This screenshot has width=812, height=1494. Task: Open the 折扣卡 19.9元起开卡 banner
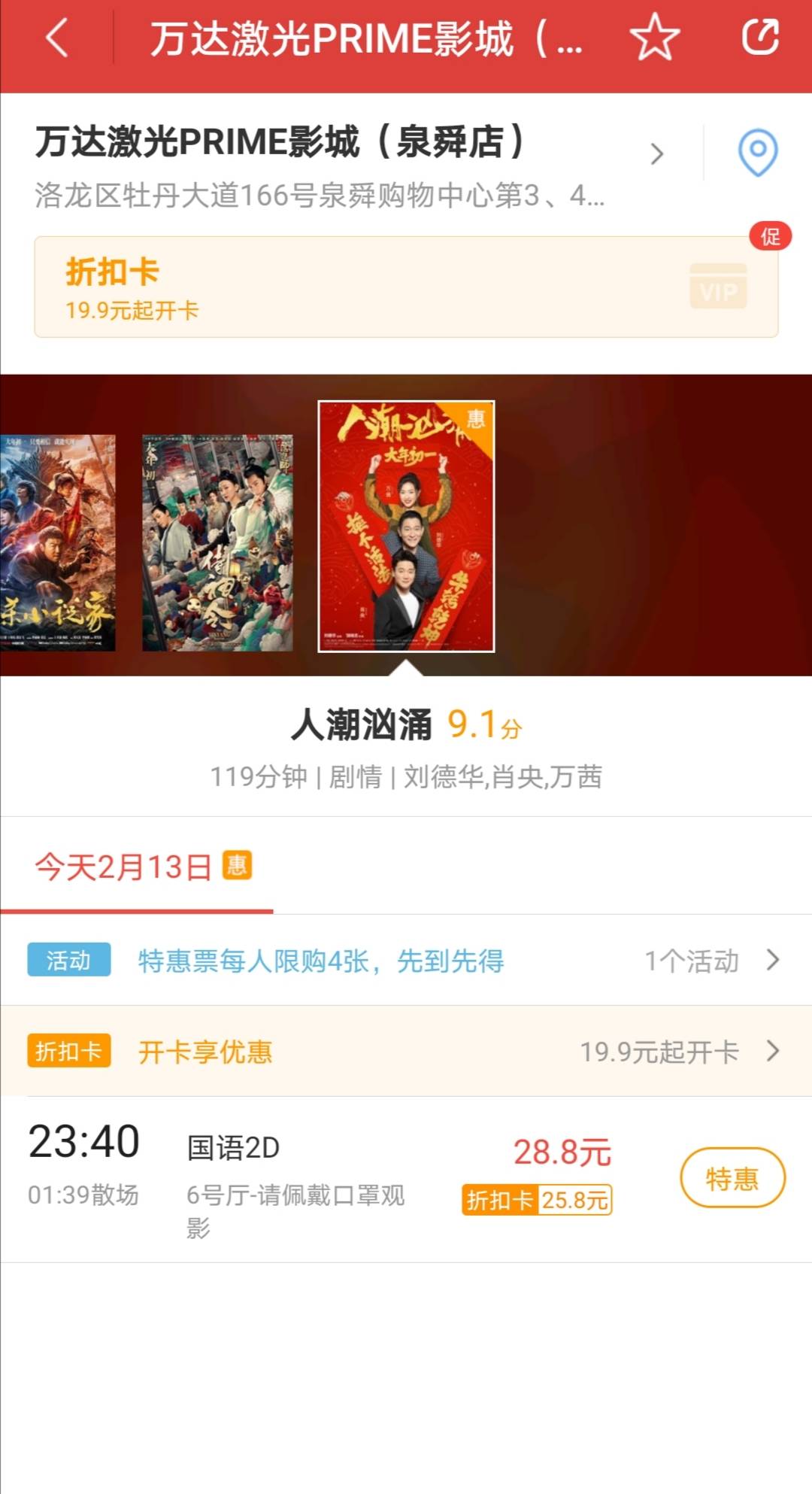[406, 287]
